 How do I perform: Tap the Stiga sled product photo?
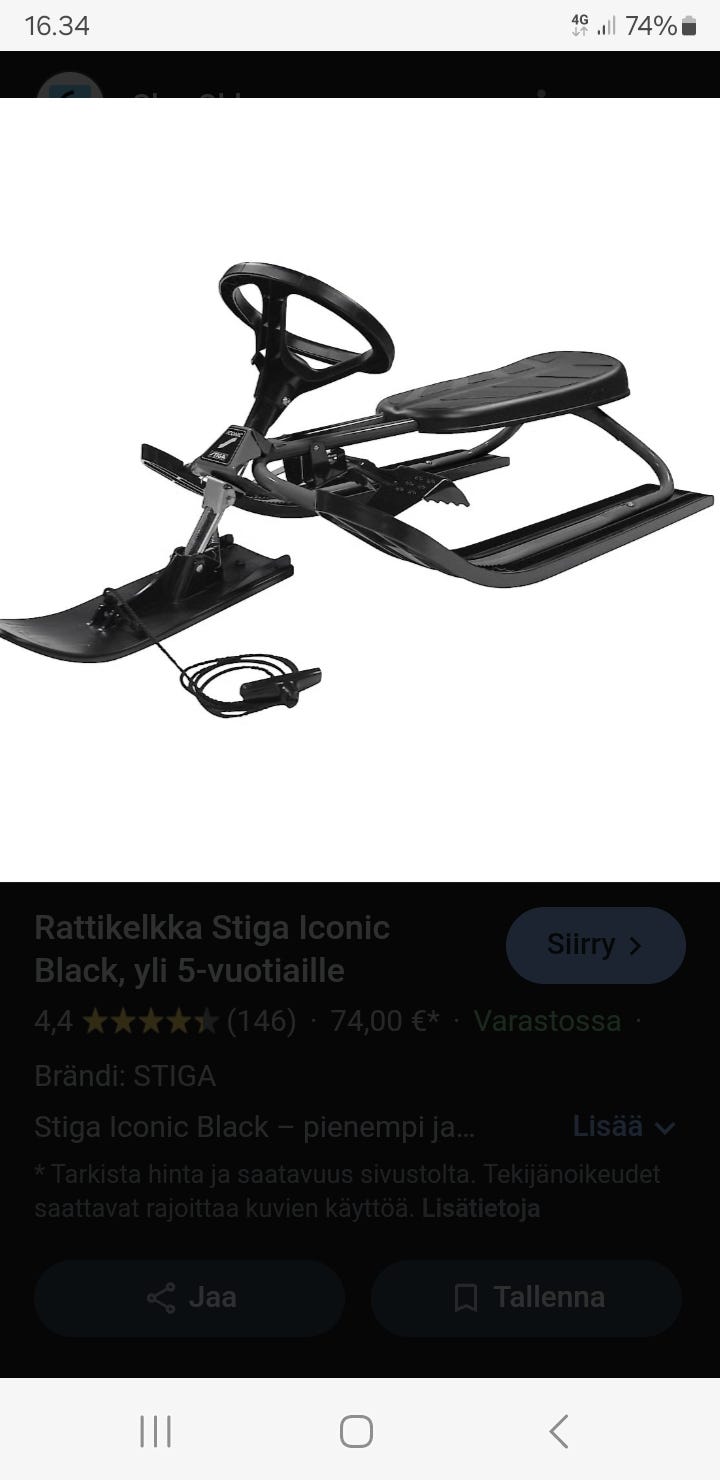[x=360, y=480]
